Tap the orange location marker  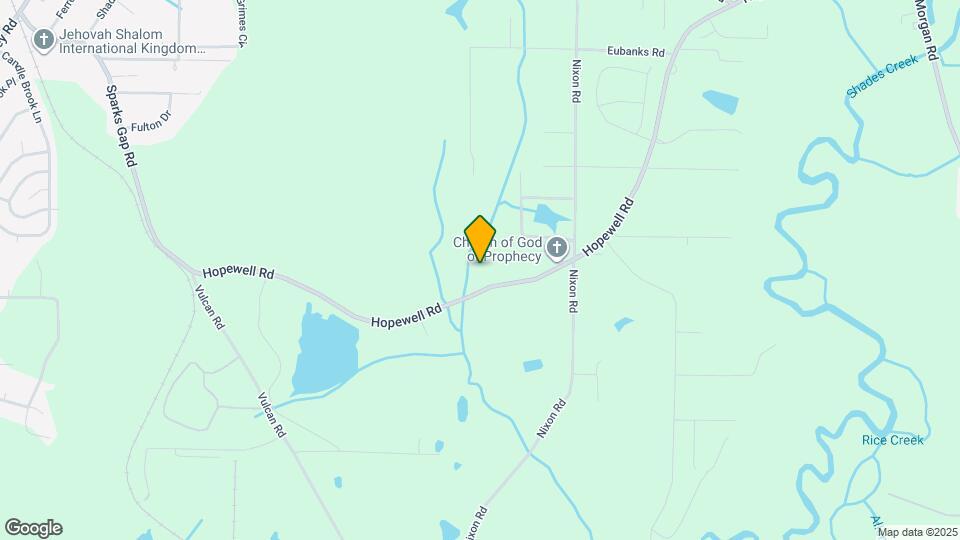click(x=480, y=239)
